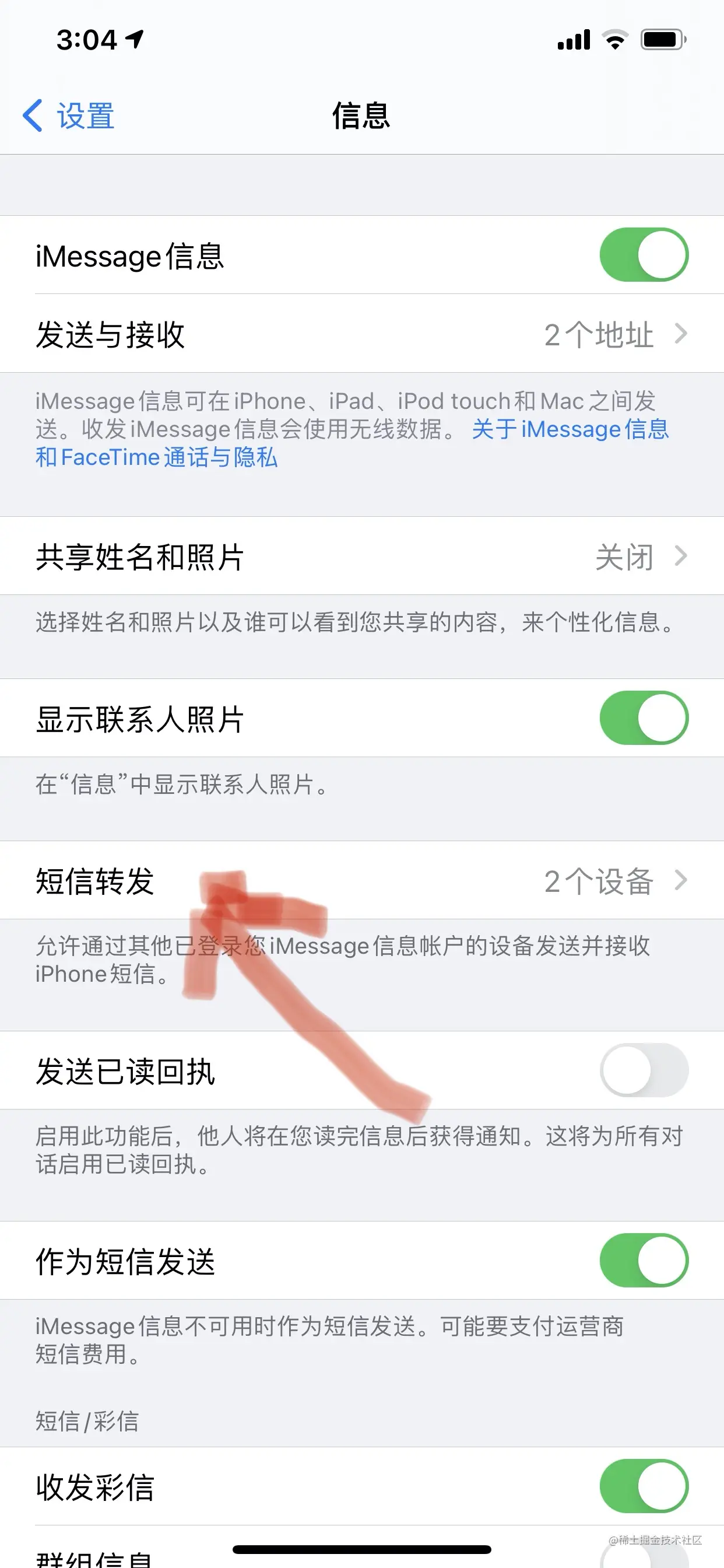Image resolution: width=724 pixels, height=1568 pixels.
Task: Enable 发送已读回执
Action: [644, 1070]
